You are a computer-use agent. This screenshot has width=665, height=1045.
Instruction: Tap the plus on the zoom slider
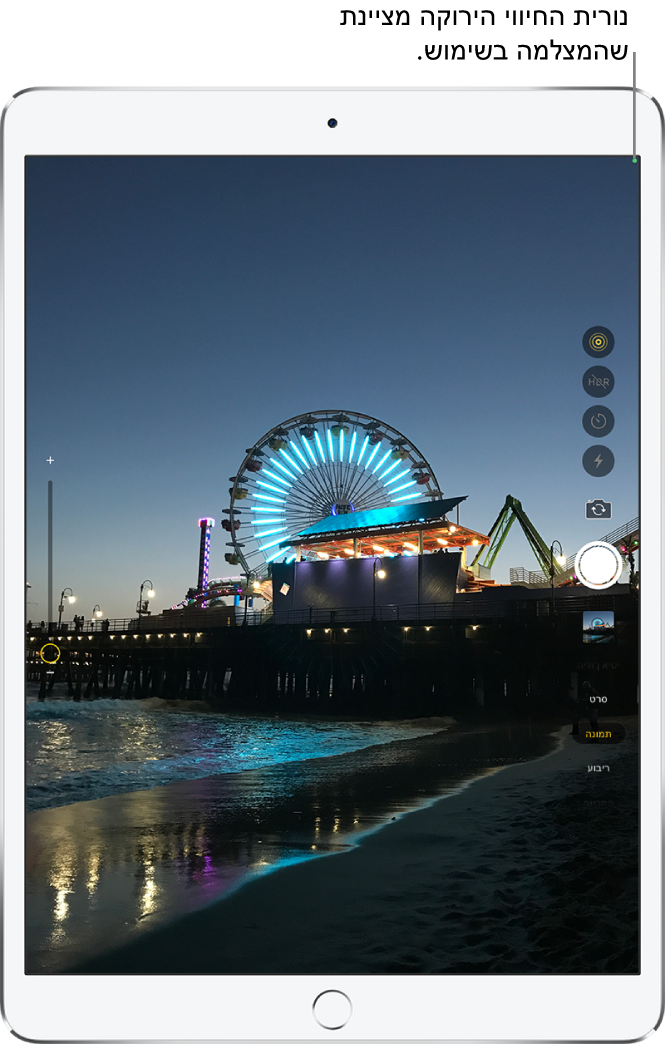(50, 461)
